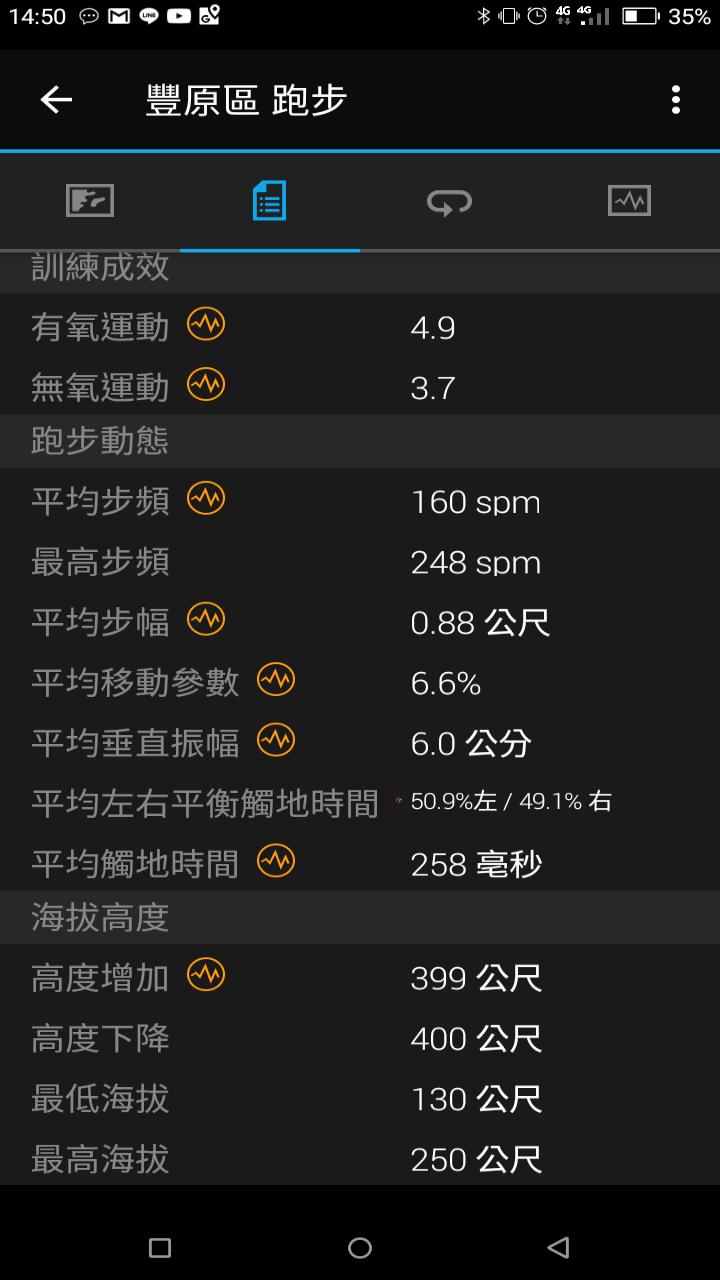Tap the info icon beside 平均步頻
Screen dimensions: 720x1280
point(206,498)
